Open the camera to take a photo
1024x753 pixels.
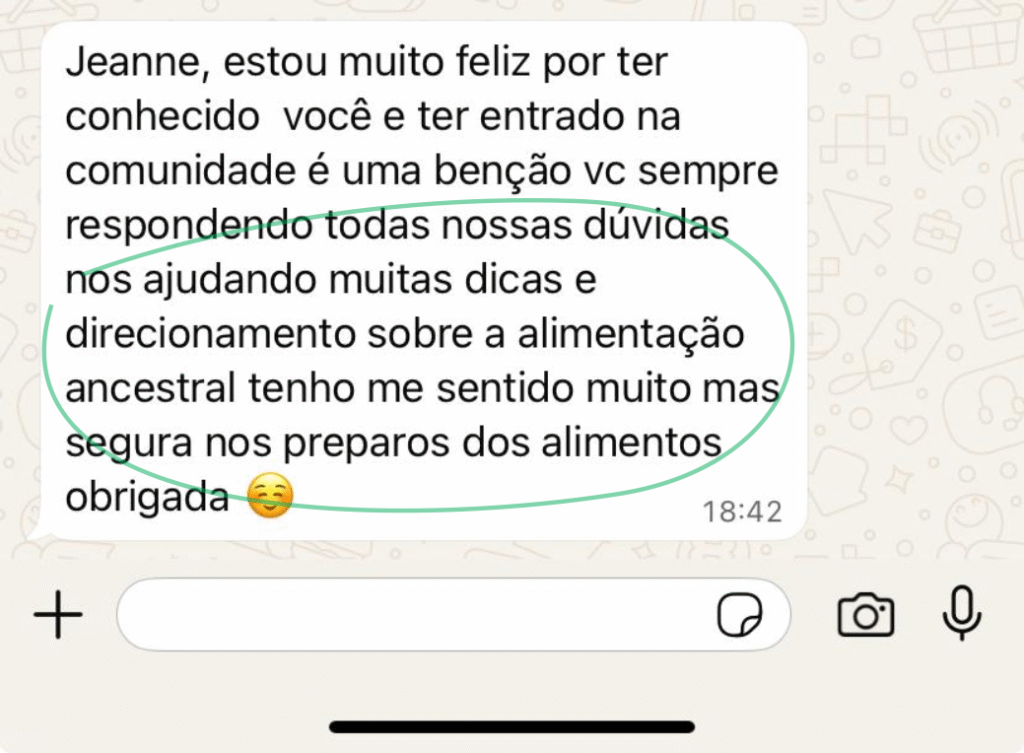tap(865, 614)
